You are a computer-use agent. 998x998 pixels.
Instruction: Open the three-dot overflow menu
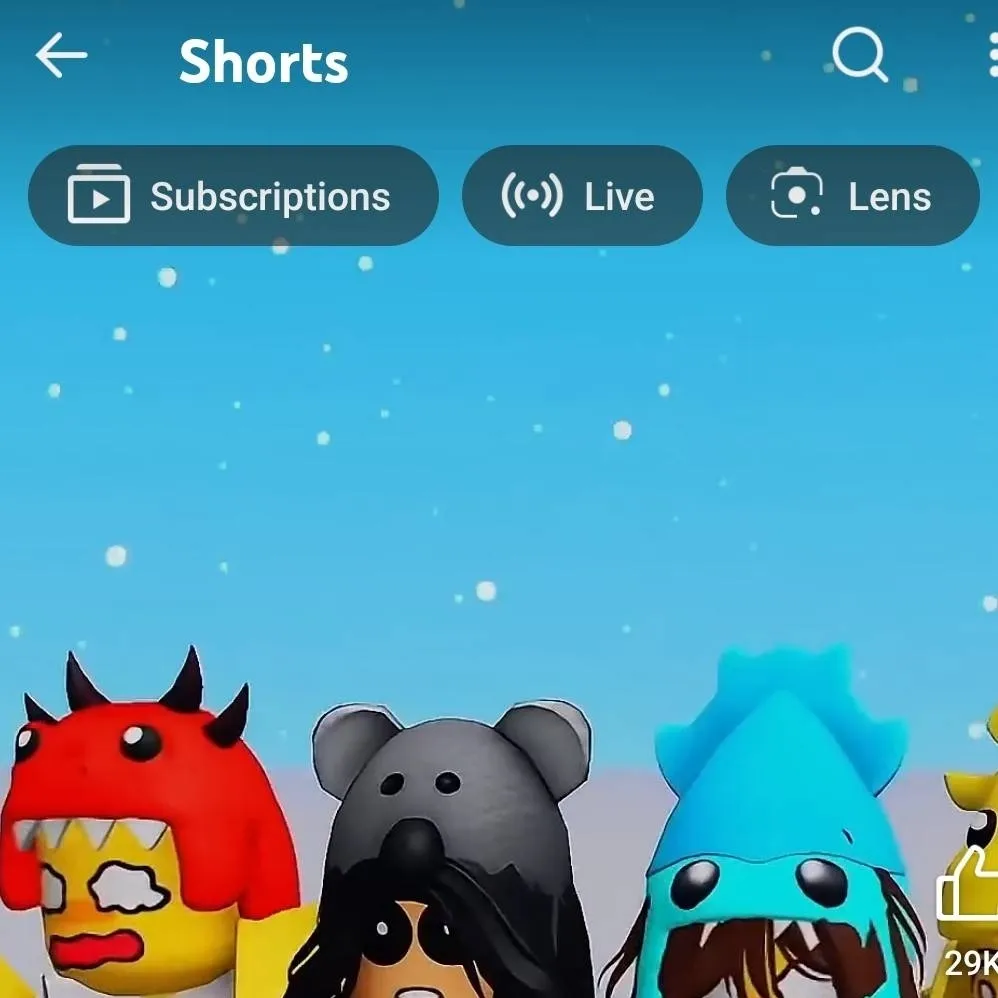(x=991, y=57)
